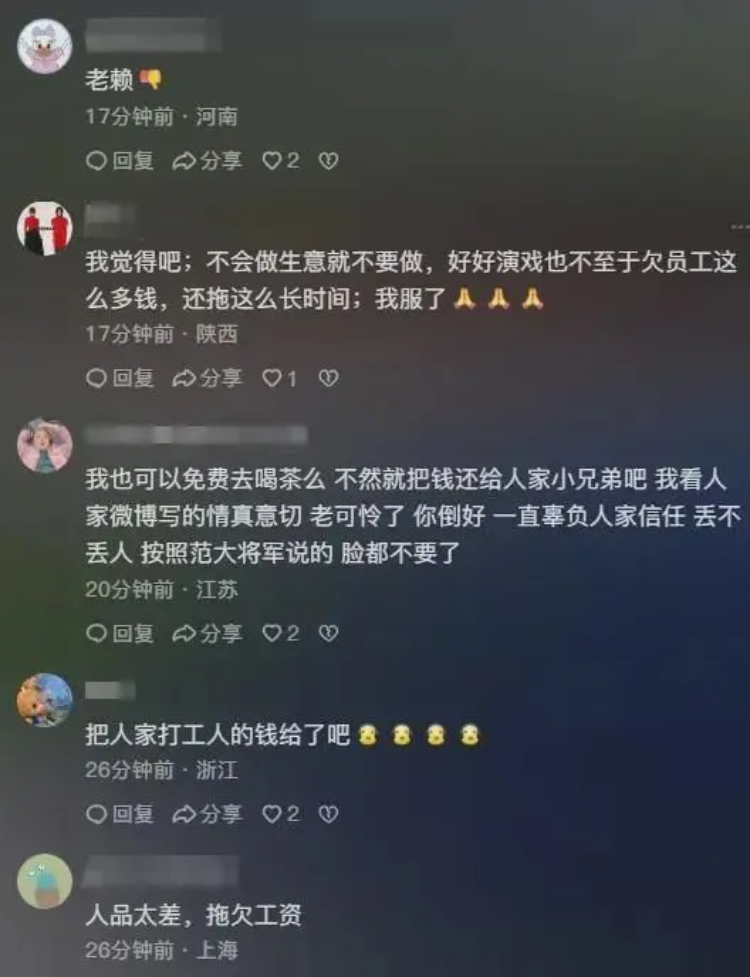750x977 pixels.
Task: Reply to the comment from 陕西
Action: pos(120,378)
